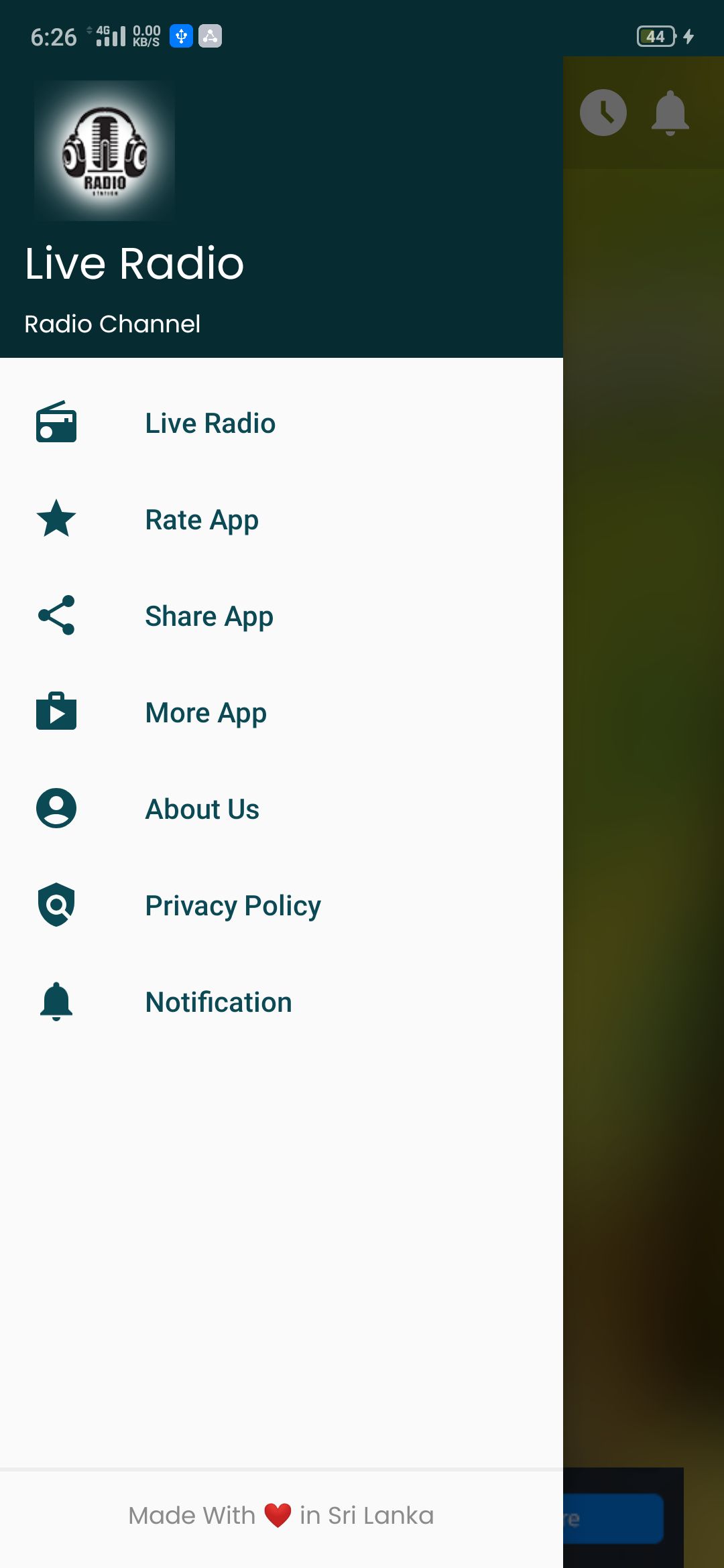Open More App
Viewport: 724px width, 1568px height.
point(282,713)
